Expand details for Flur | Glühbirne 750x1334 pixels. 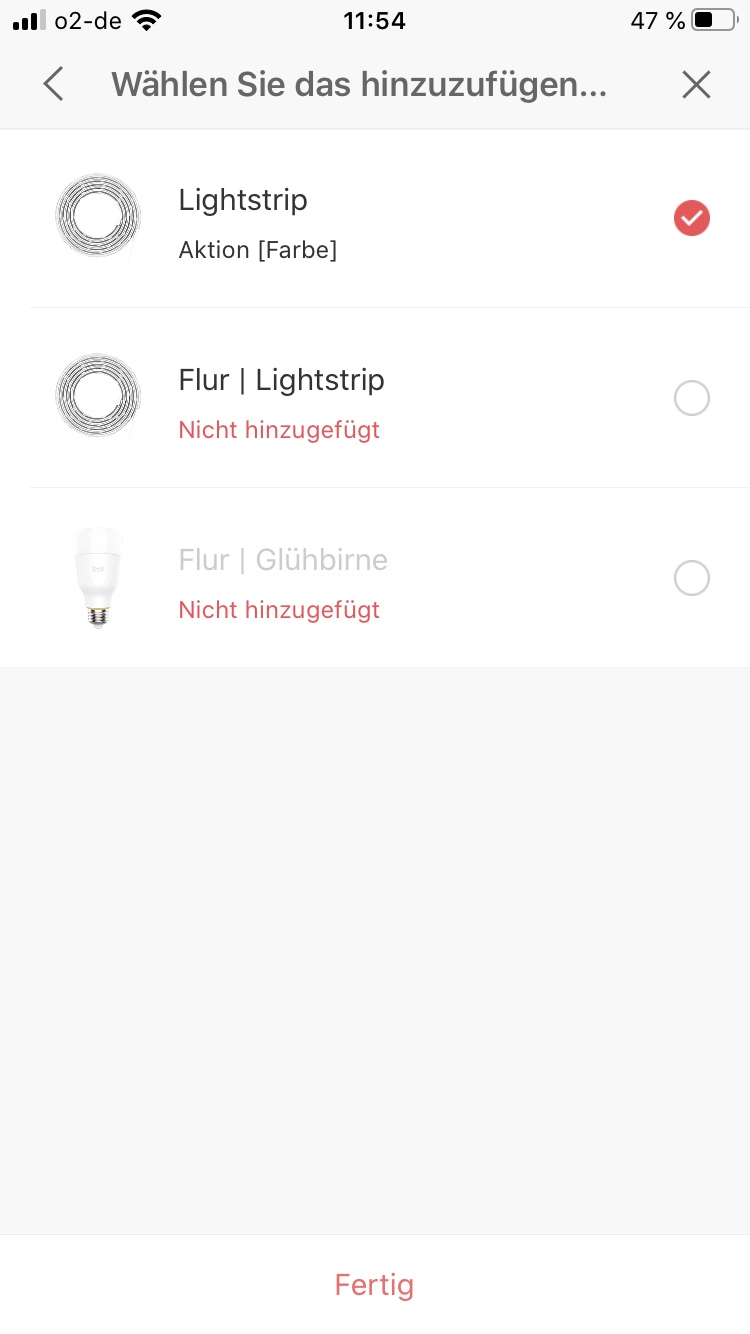coord(282,560)
